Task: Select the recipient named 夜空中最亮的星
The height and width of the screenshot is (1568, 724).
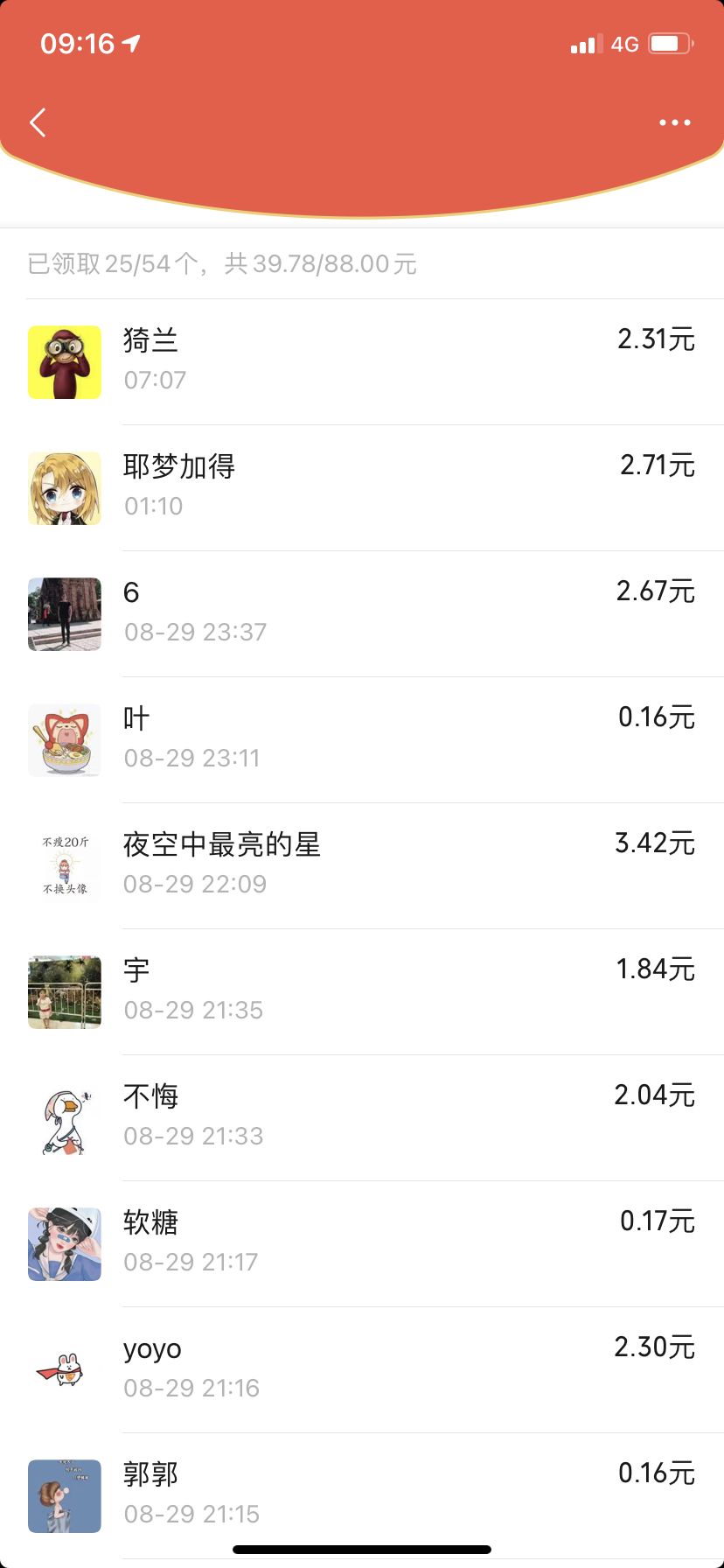Action: coord(222,845)
